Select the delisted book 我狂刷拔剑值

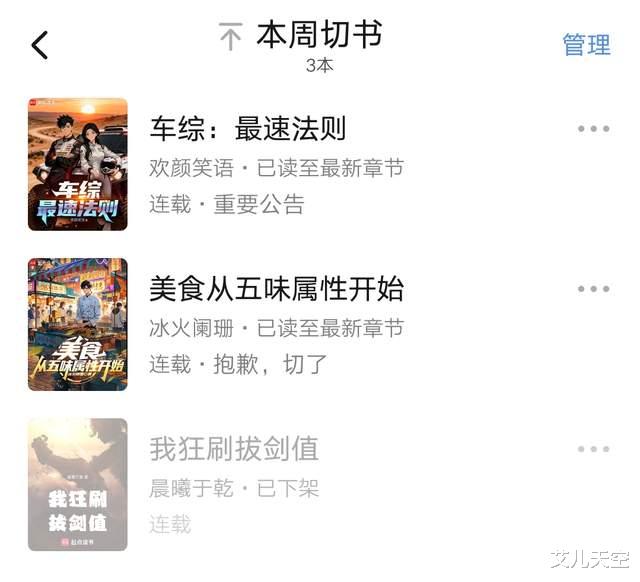click(x=234, y=449)
